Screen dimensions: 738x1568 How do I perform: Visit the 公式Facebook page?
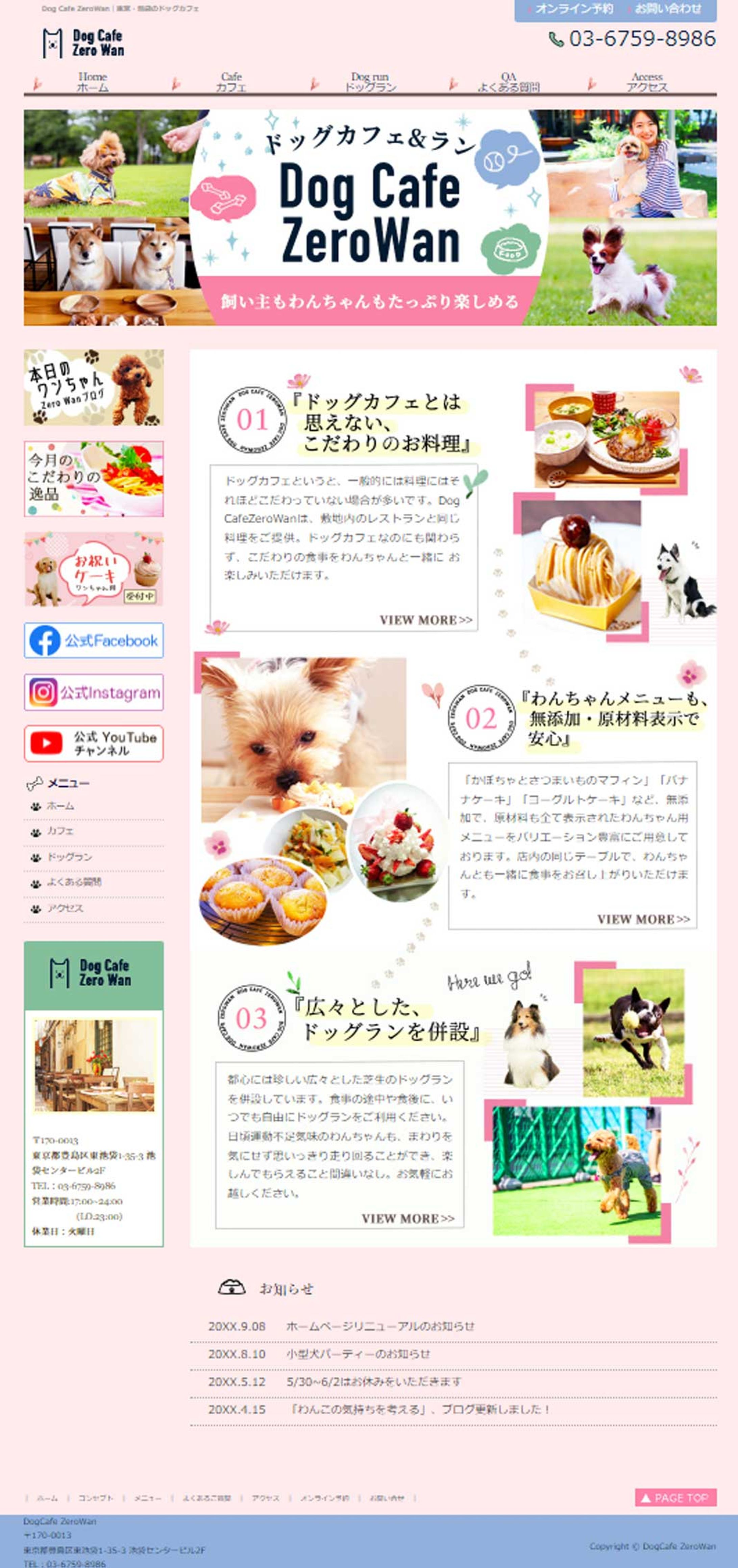(94, 640)
